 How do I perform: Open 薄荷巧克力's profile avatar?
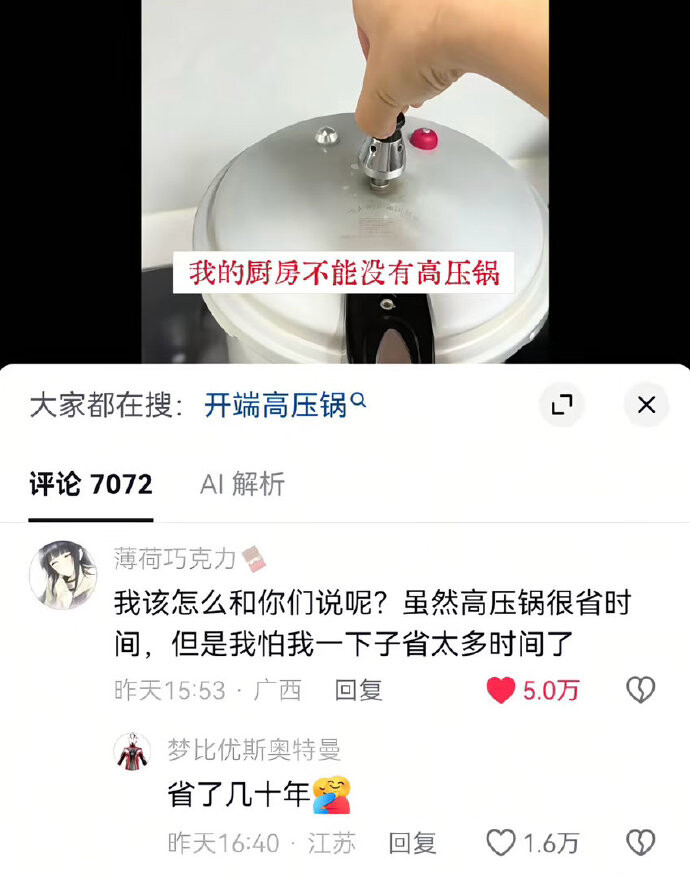[x=63, y=574]
